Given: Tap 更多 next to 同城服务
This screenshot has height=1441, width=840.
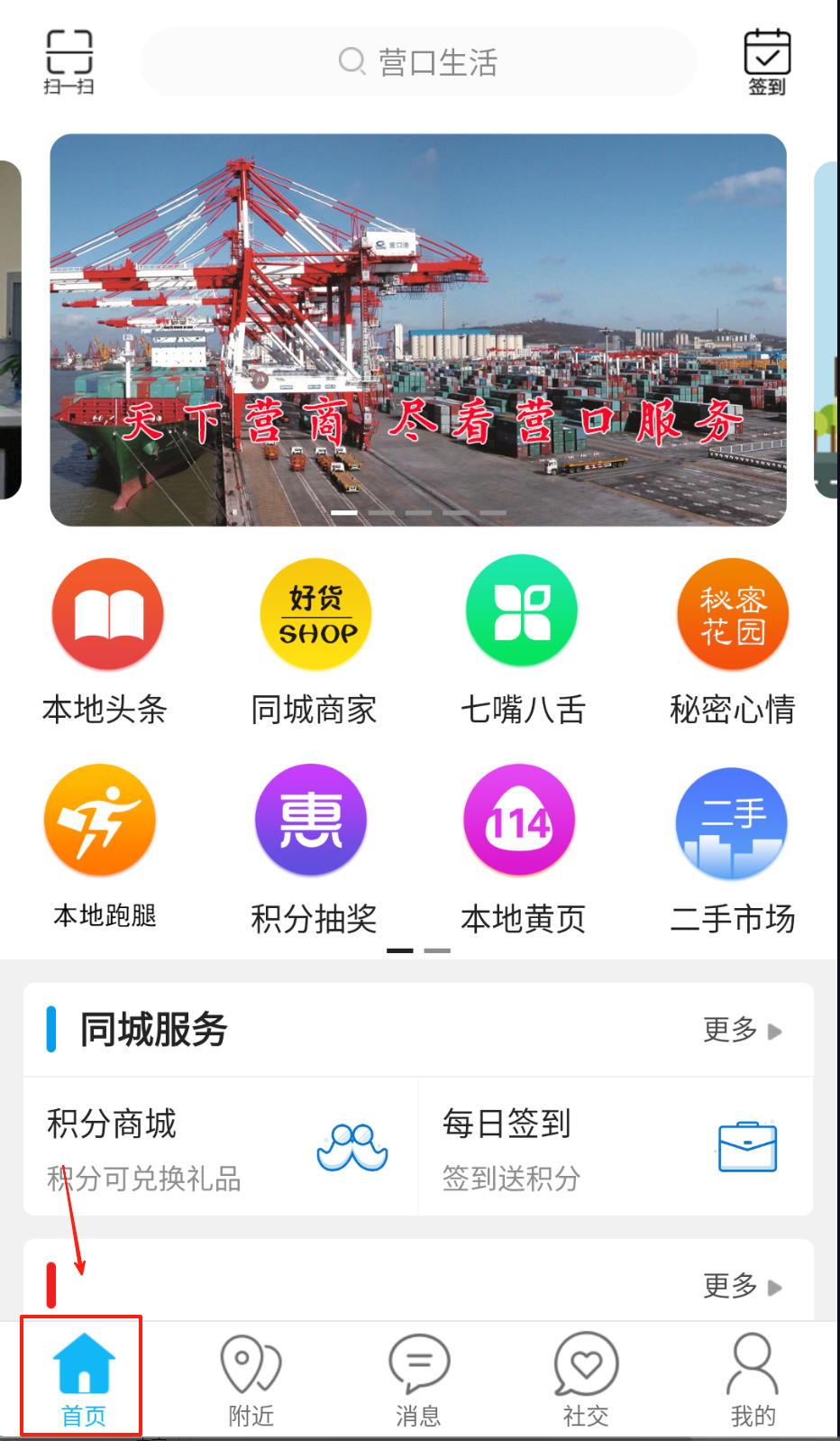Looking at the screenshot, I should (742, 1030).
